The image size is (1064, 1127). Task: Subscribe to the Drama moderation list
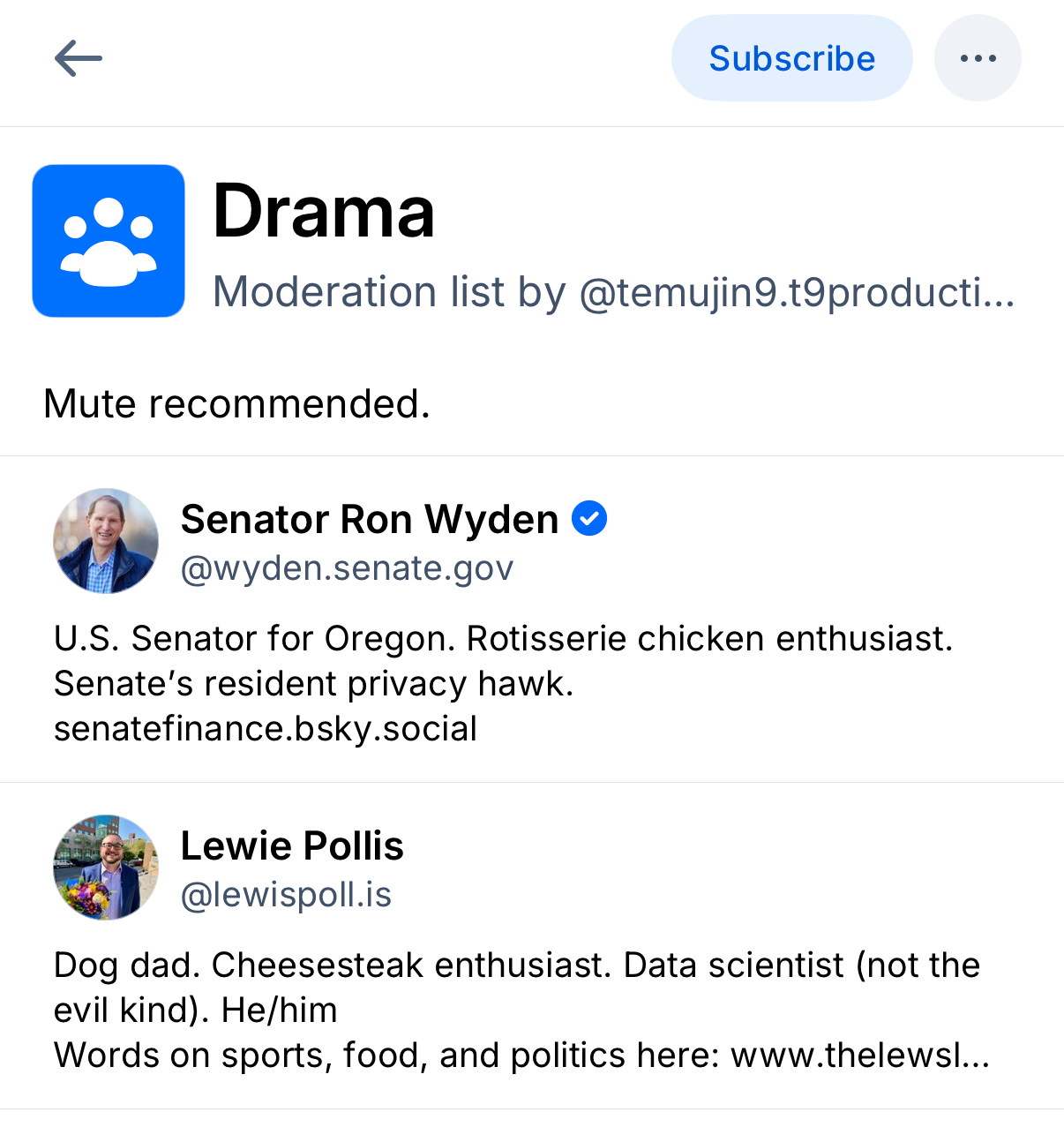pos(791,58)
